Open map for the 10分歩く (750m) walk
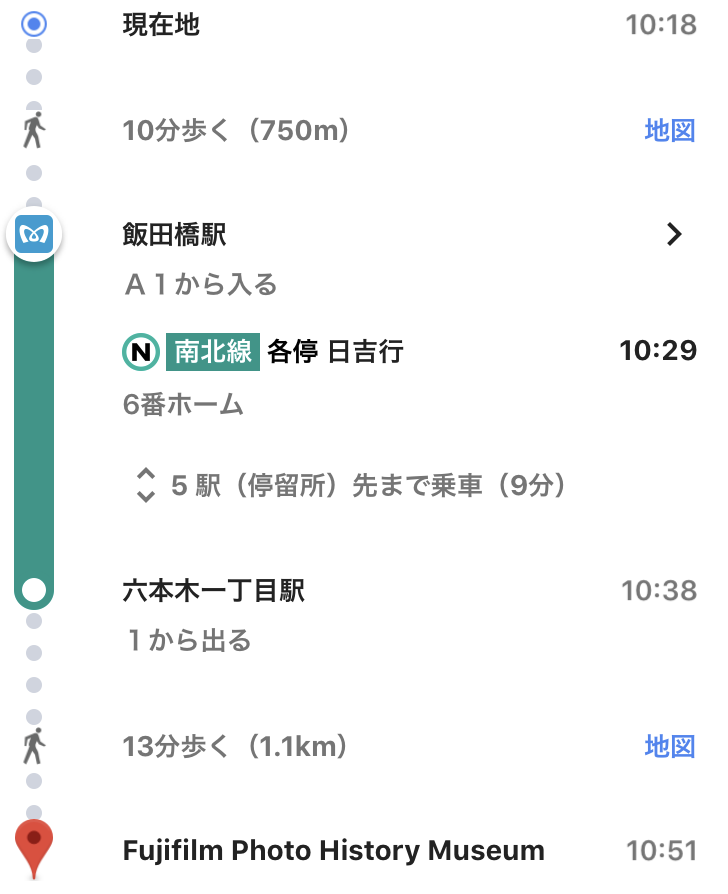 click(x=669, y=130)
